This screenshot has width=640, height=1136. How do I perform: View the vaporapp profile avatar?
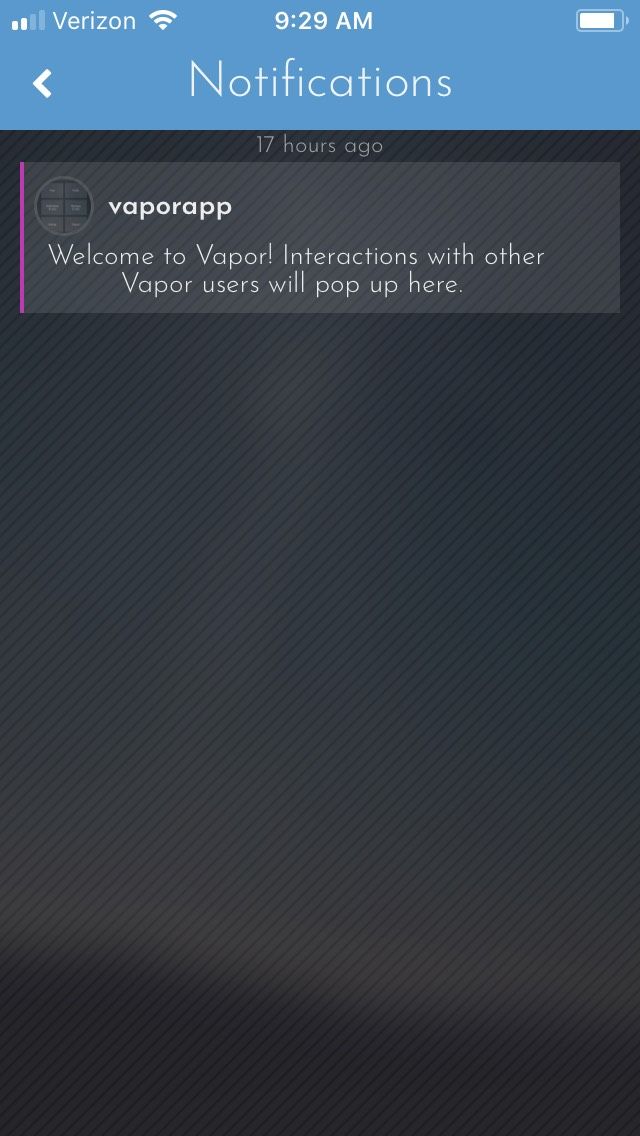[x=64, y=206]
